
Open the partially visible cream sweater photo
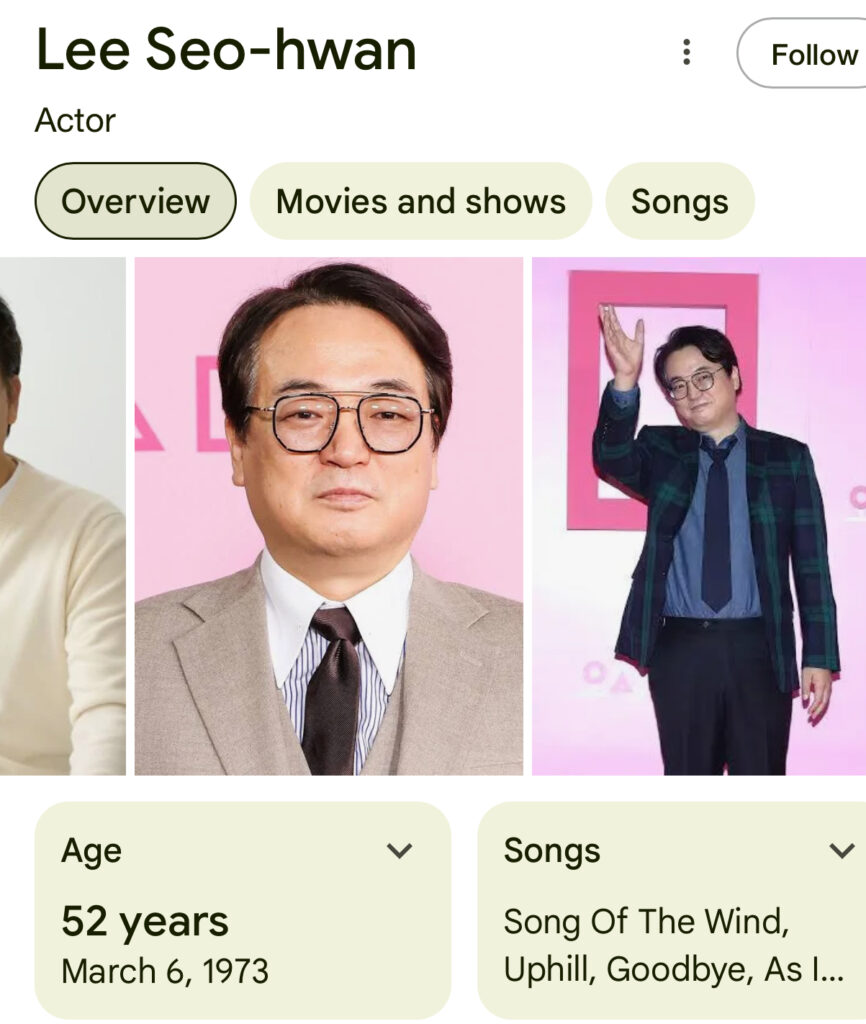(62, 516)
